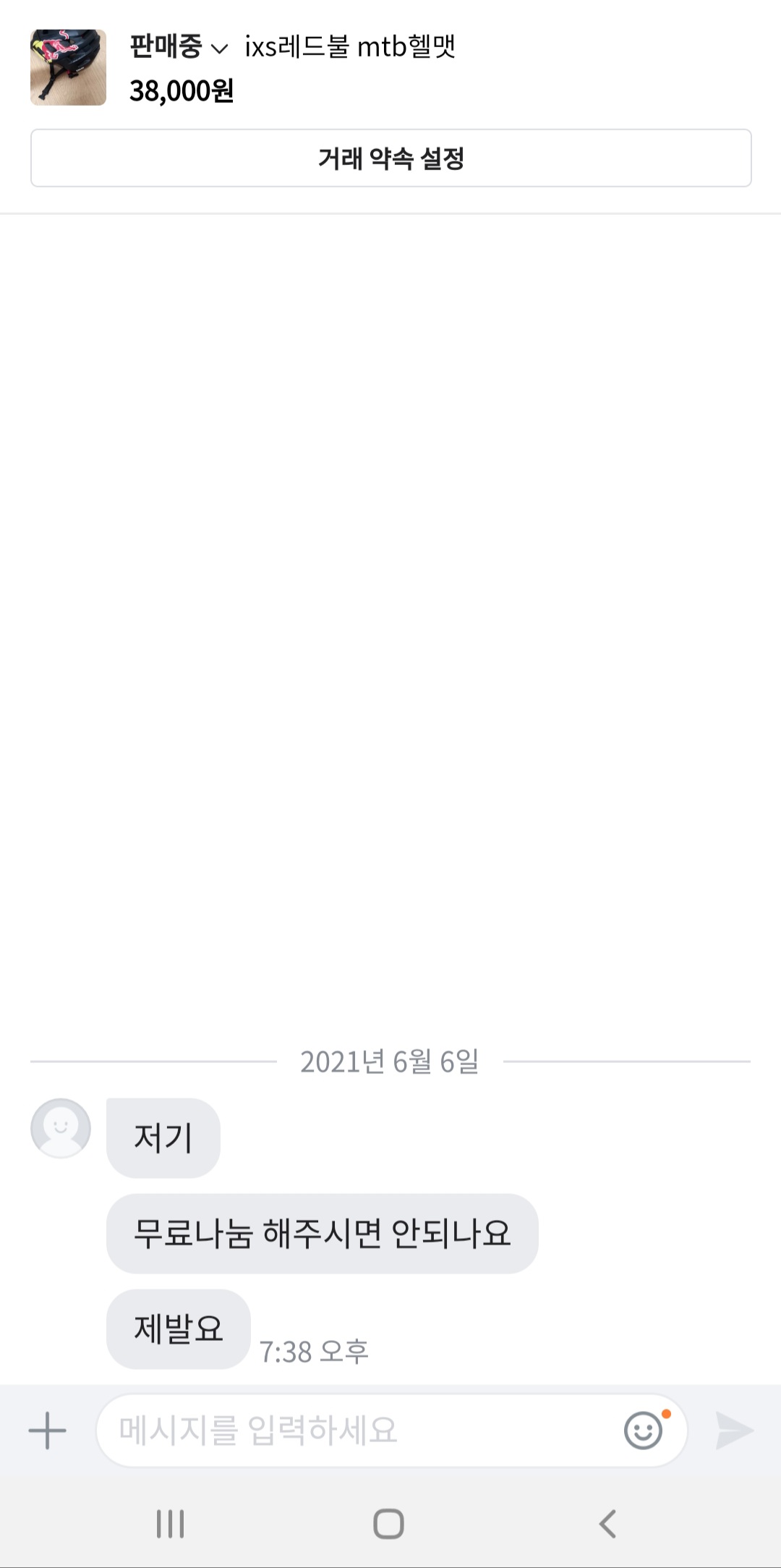
Task: Open the emoji sticker picker
Action: (x=643, y=1431)
